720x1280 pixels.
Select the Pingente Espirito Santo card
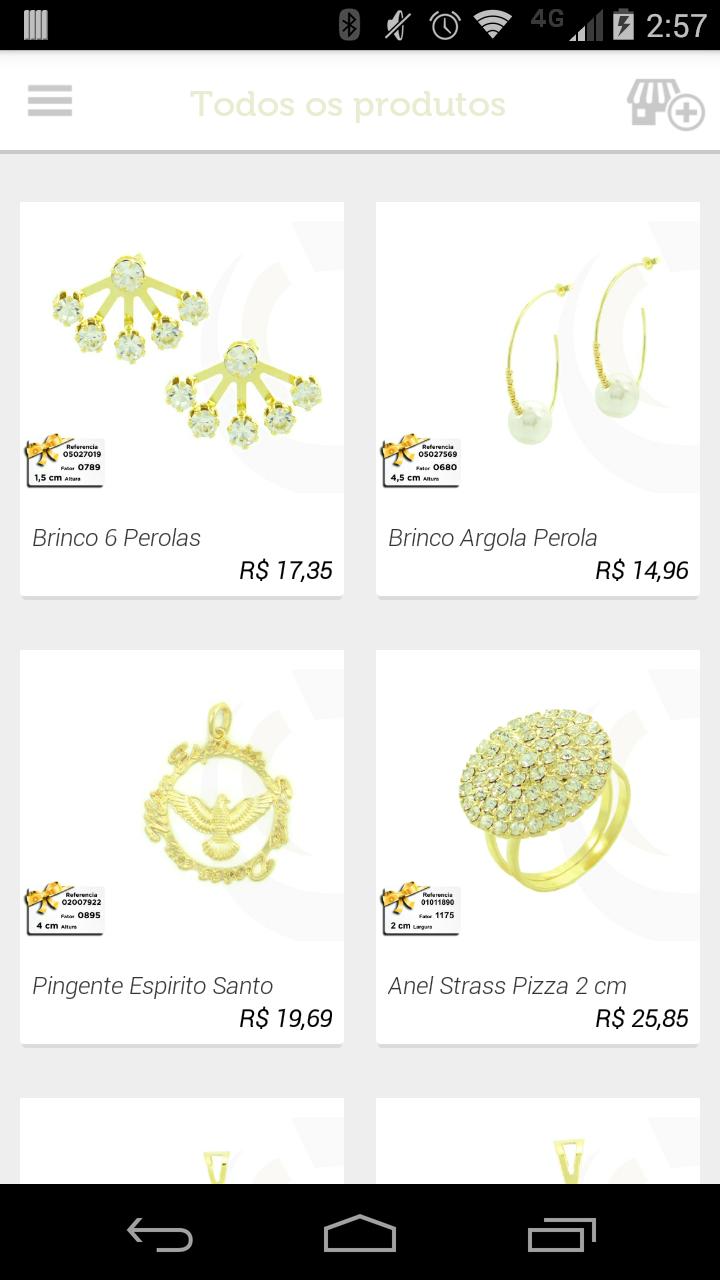182,848
